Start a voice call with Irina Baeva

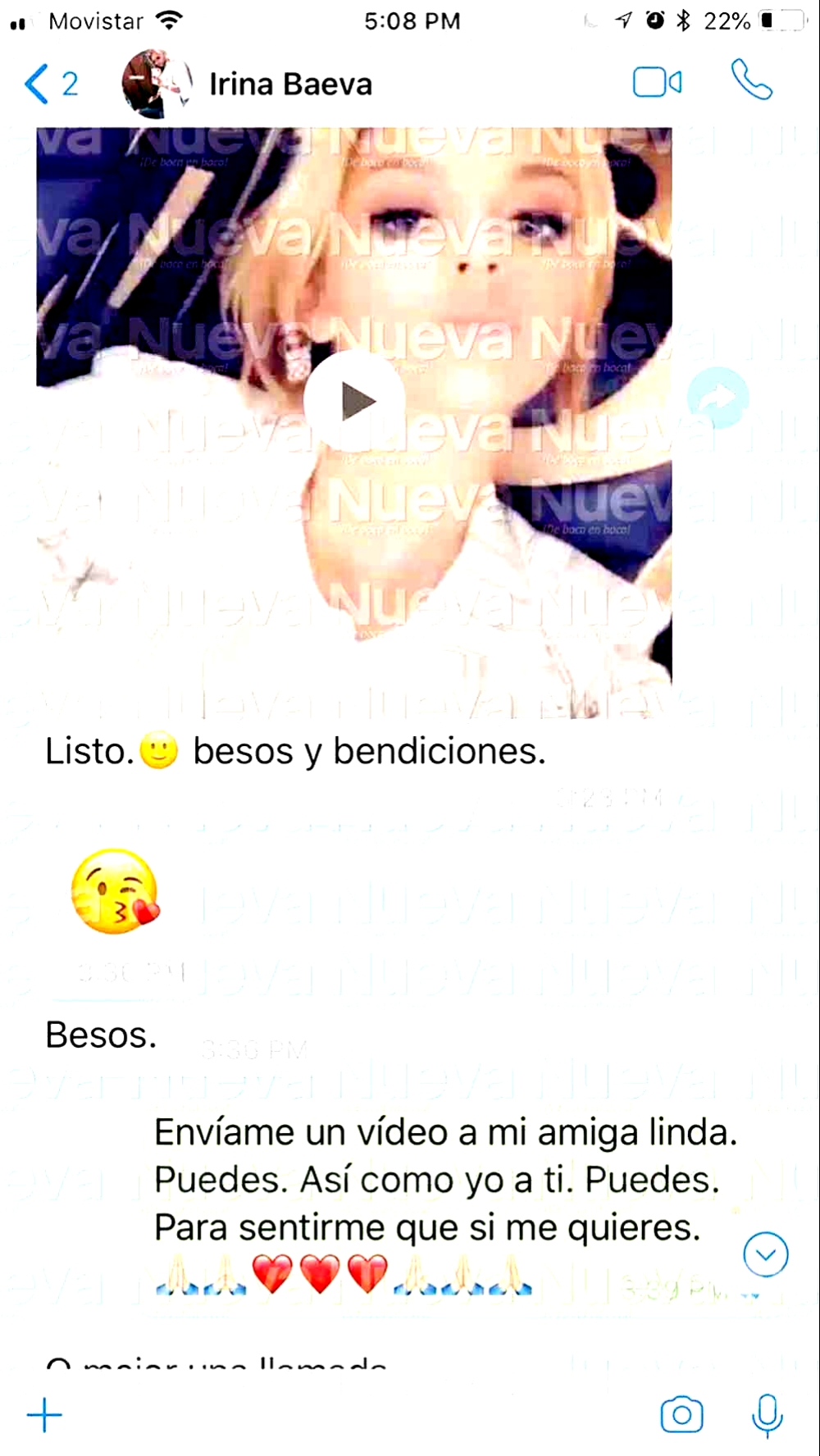[751, 80]
